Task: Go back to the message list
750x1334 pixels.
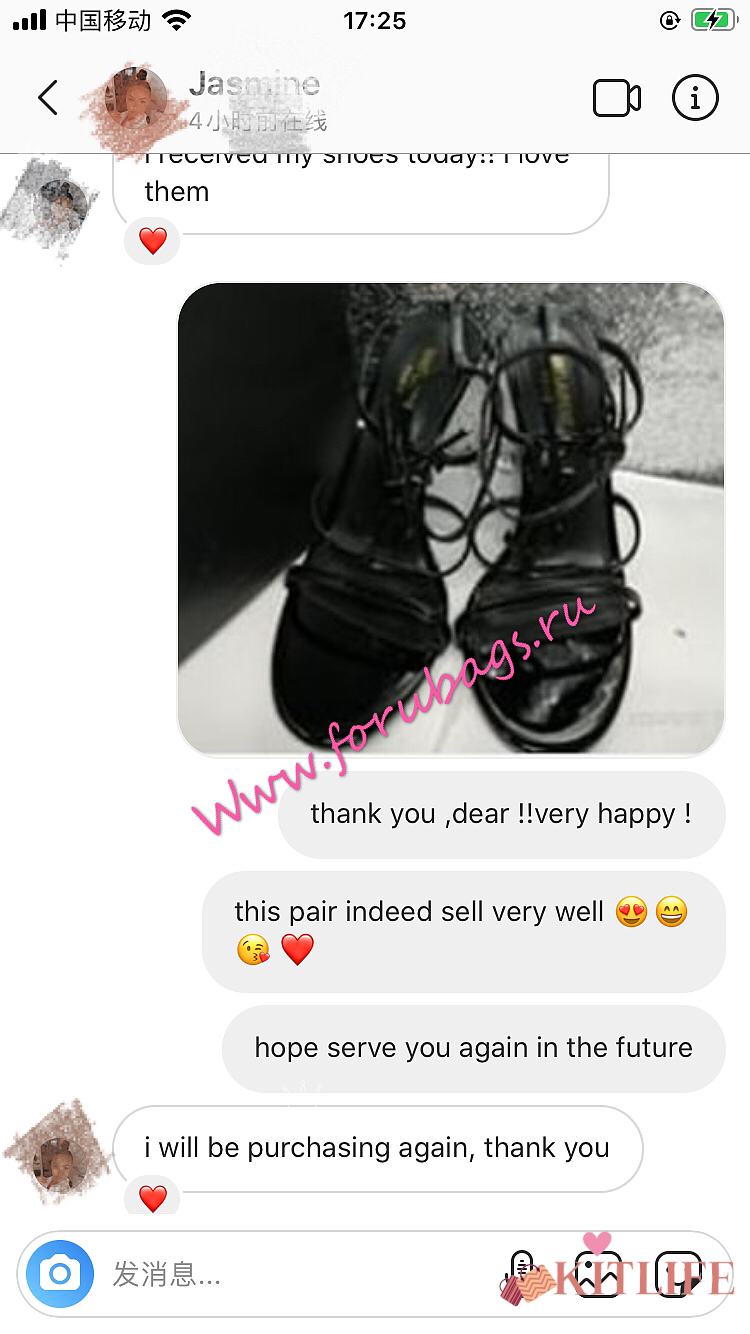Action: coord(47,98)
